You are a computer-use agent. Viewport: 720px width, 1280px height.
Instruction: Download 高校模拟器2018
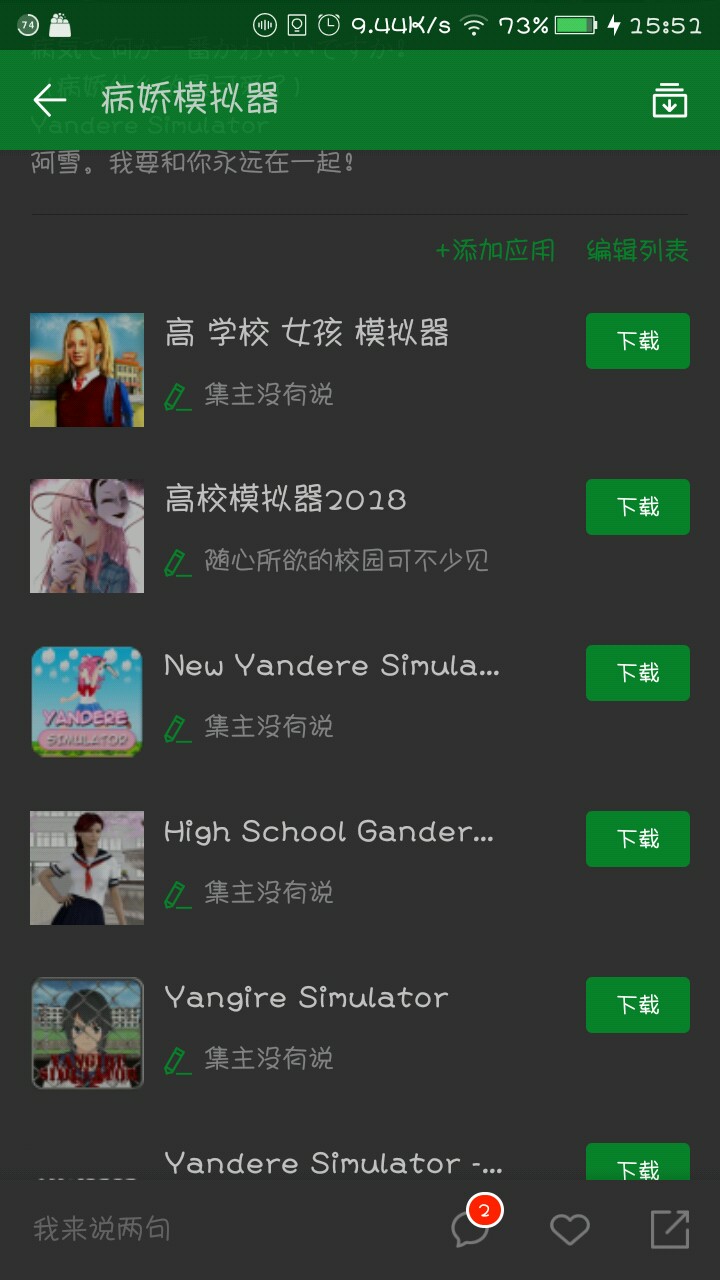[x=637, y=507]
